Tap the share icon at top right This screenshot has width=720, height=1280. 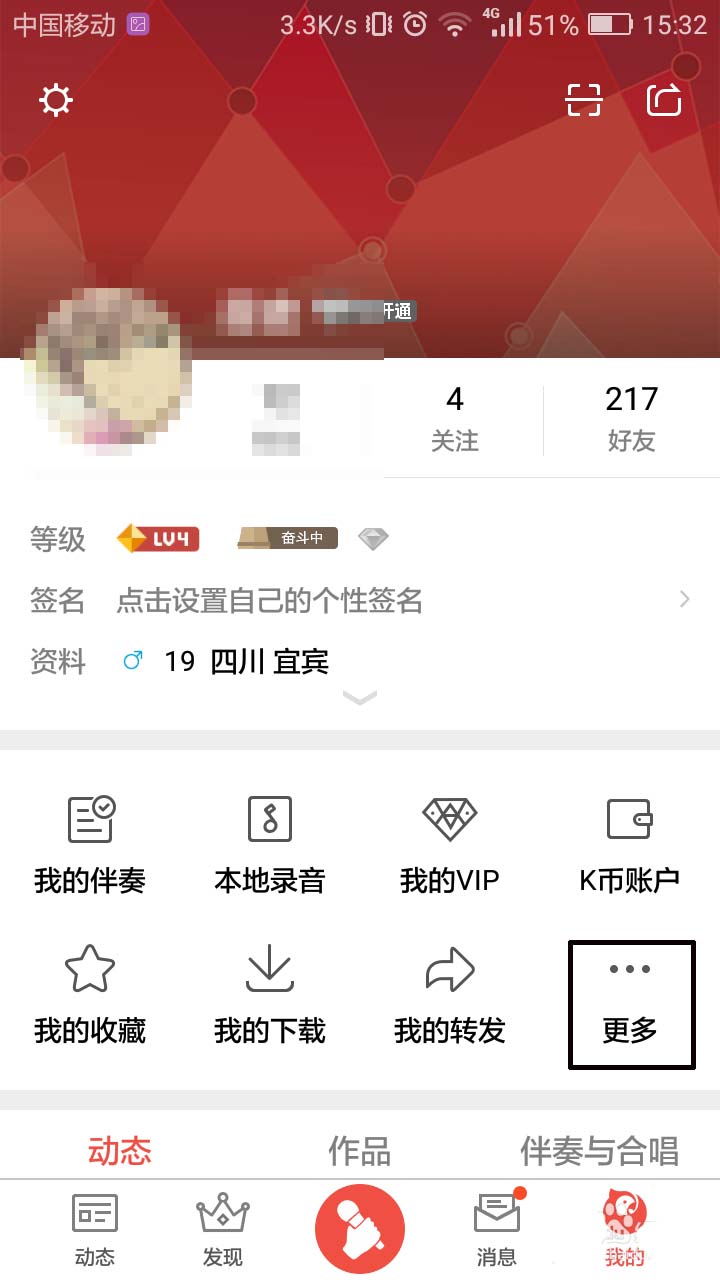point(663,100)
